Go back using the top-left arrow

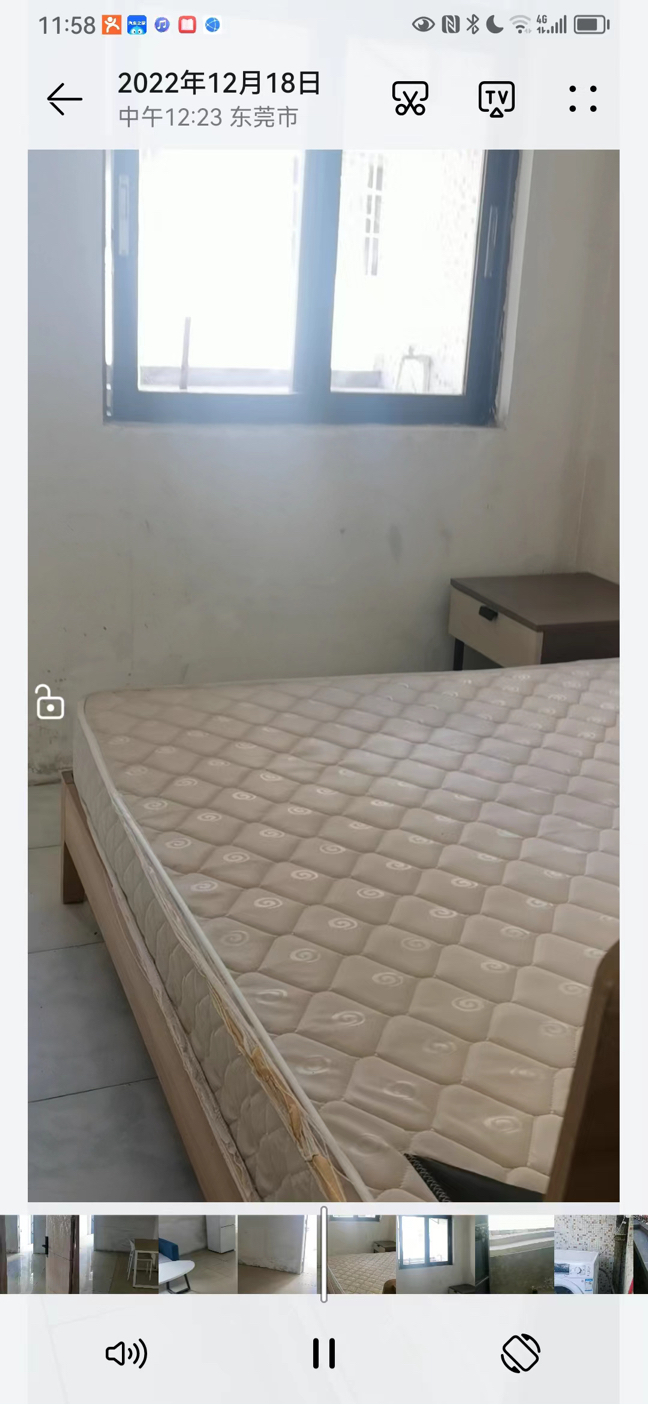(65, 99)
